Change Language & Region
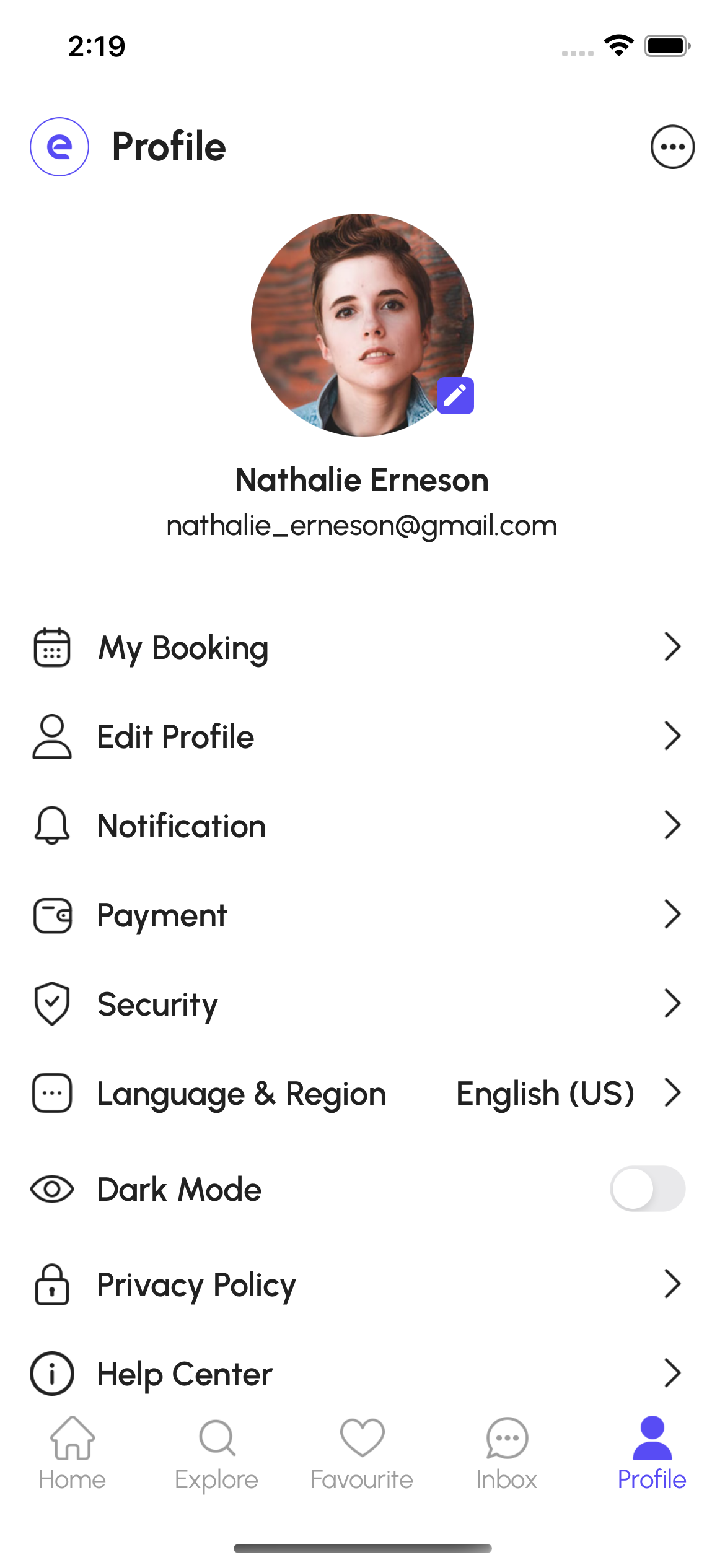The image size is (725, 1568). pos(362,1093)
